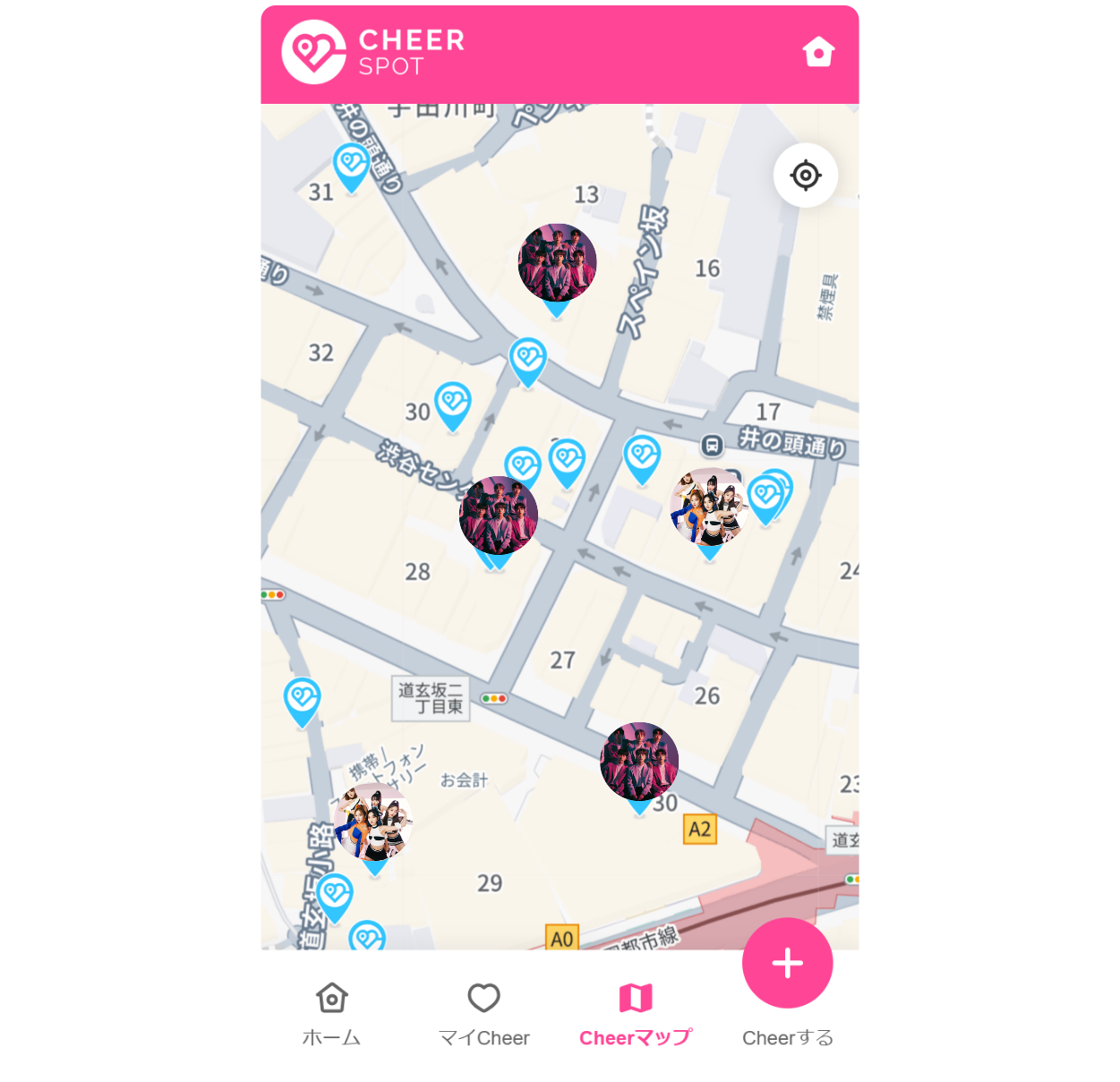This screenshot has height=1082, width=1120.
Task: Open the girl group photo marker below 井の頭通り bus stop
Action: 708,507
